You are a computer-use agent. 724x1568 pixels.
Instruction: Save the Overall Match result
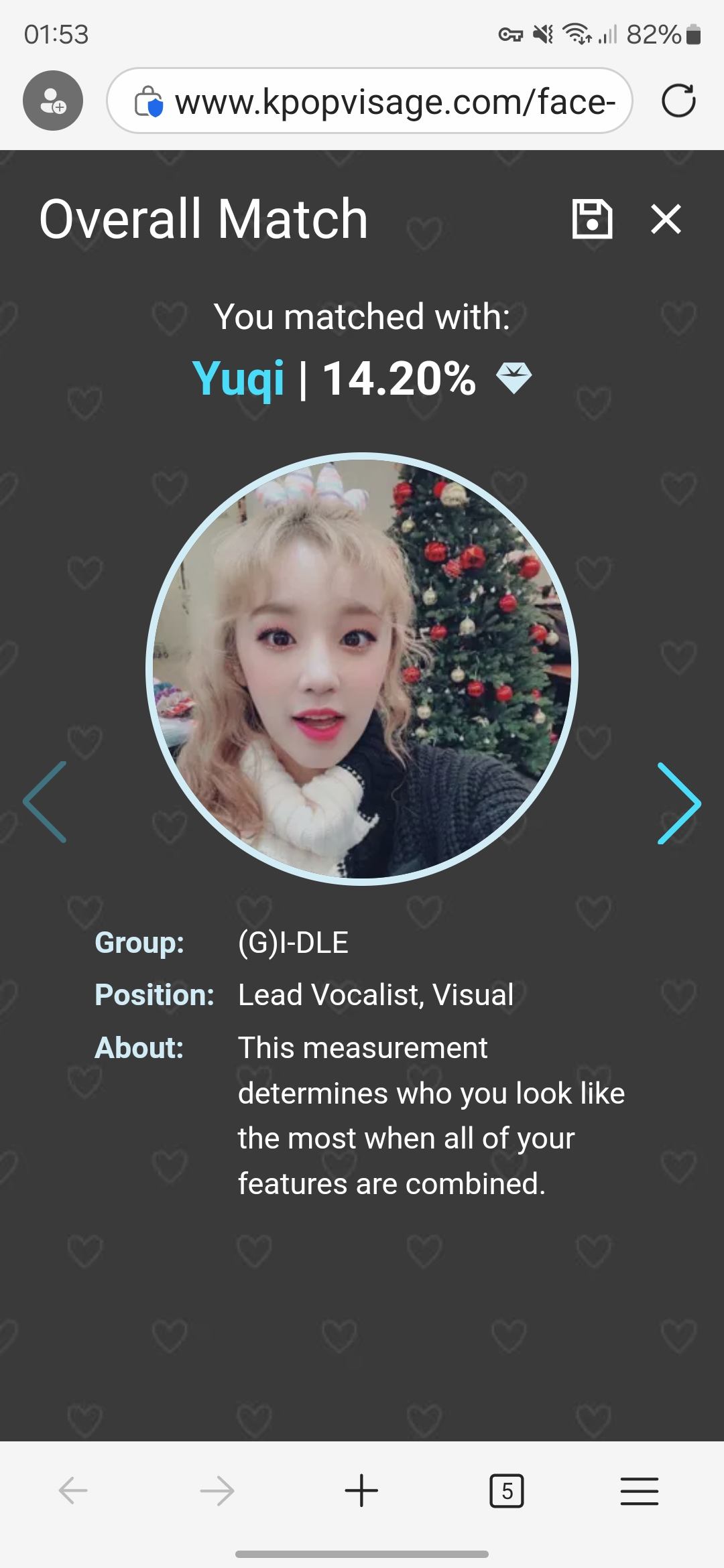click(x=592, y=219)
